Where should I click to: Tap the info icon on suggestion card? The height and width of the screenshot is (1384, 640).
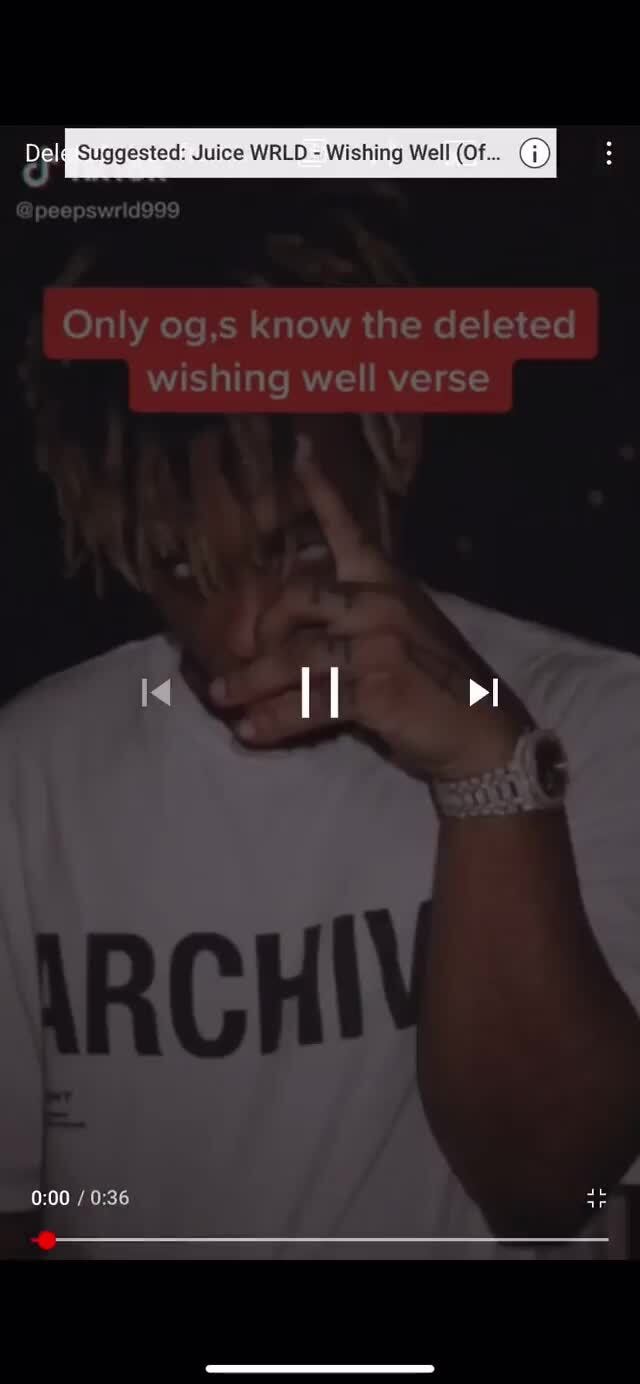coord(535,153)
